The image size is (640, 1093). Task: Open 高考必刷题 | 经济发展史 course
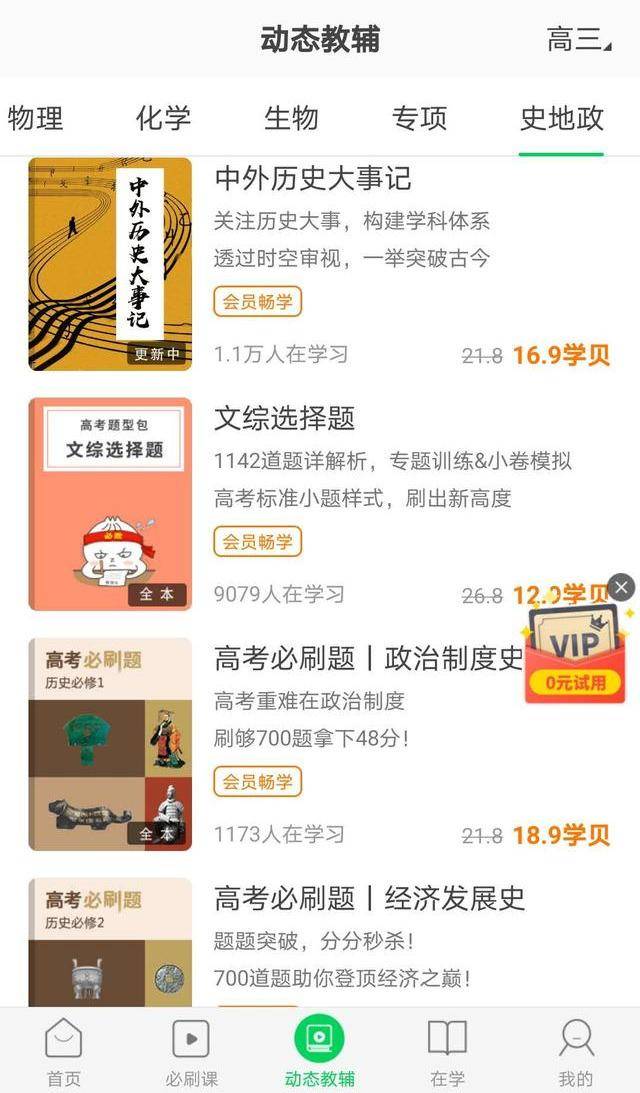coord(369,898)
